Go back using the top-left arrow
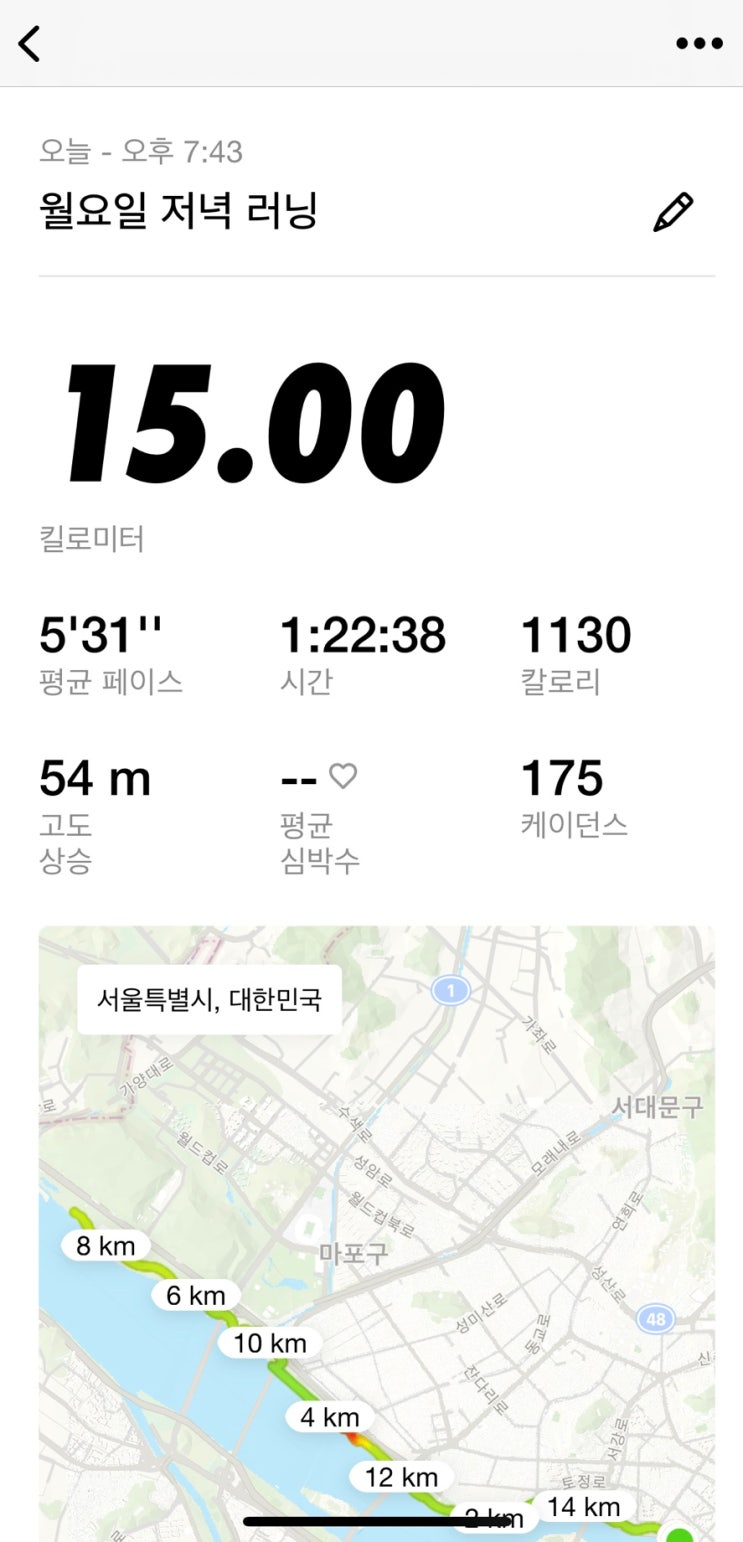The width and height of the screenshot is (743, 1542). pos(30,44)
